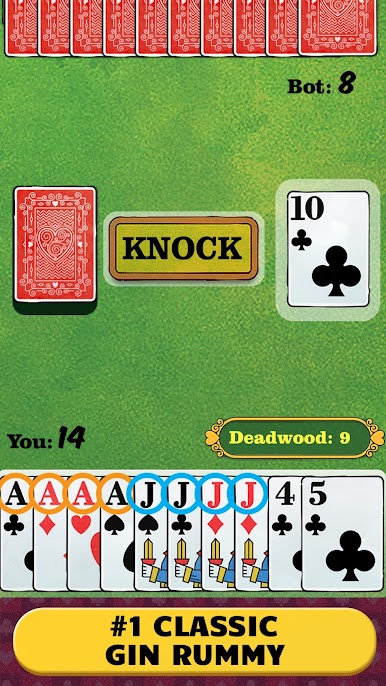
Task: Select the jack of clubs card
Action: [184, 533]
